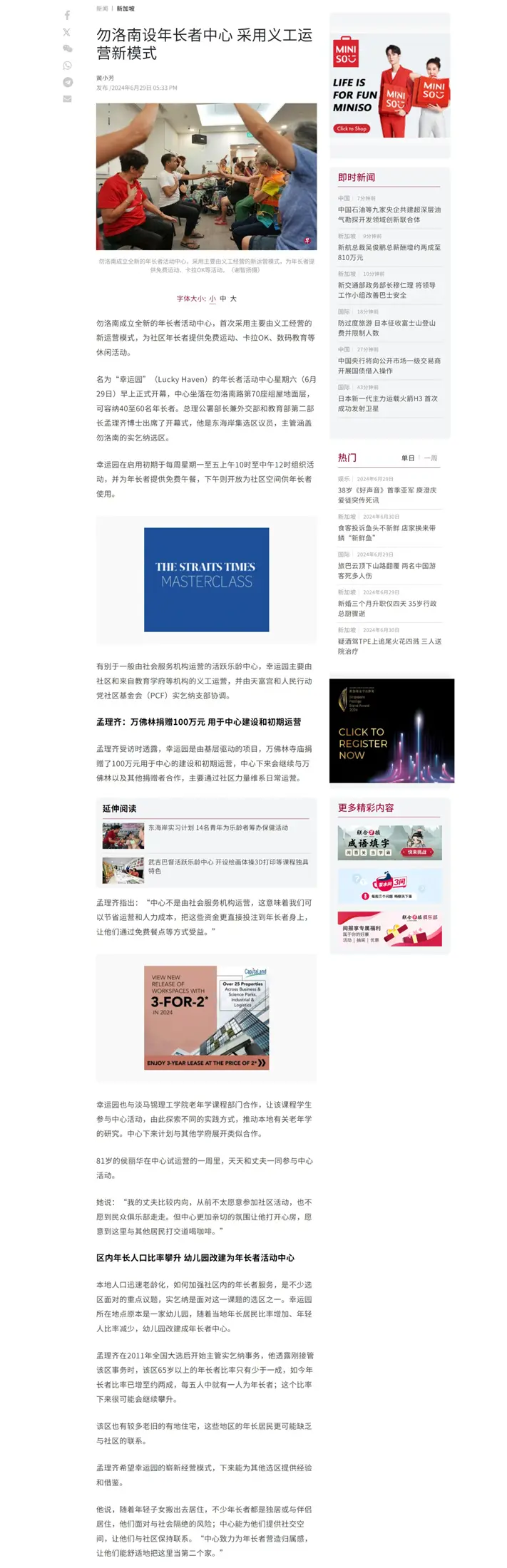Open the MINISO Click to Shop ad
Image resolution: width=507 pixels, height=1568 pixels.
click(351, 129)
